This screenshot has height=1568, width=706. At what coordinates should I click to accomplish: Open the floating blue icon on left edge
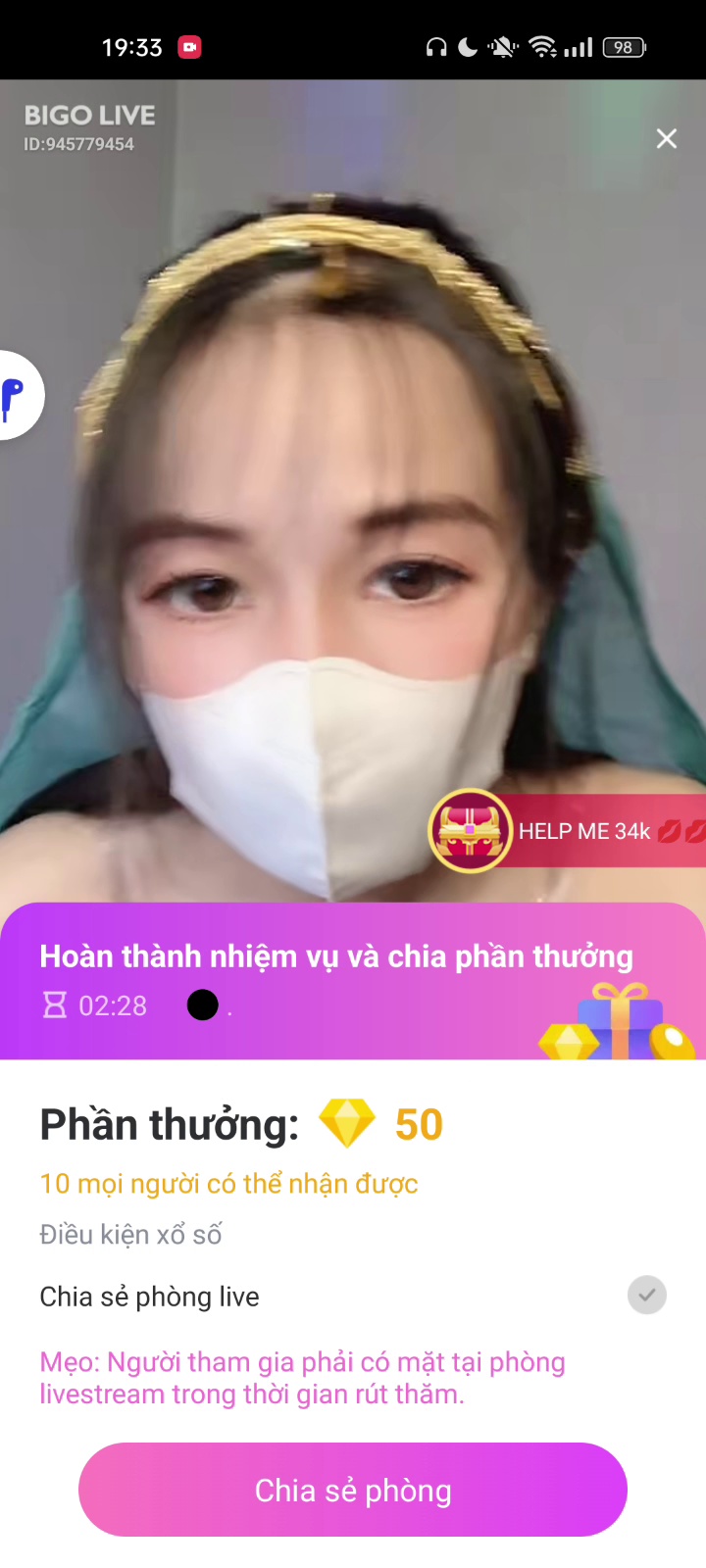coord(16,396)
